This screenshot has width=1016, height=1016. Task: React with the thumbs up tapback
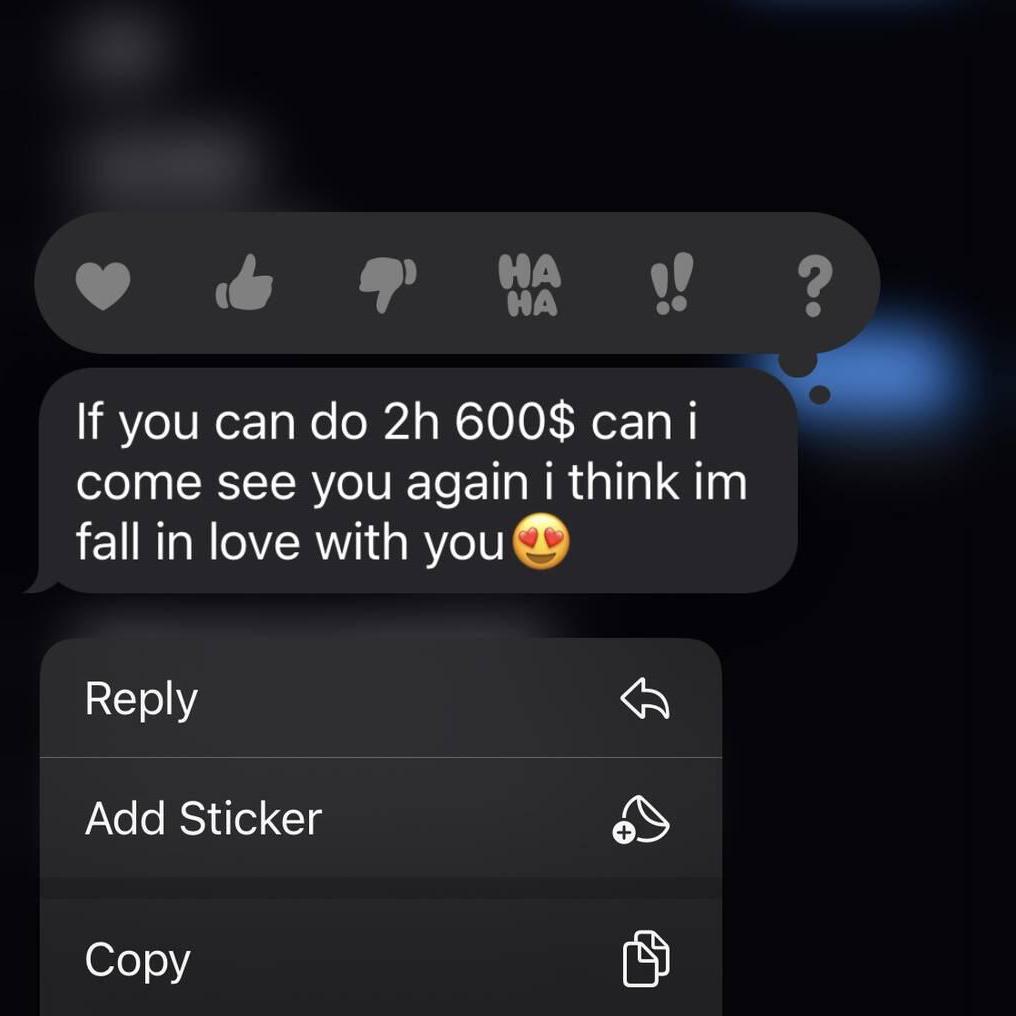(244, 283)
